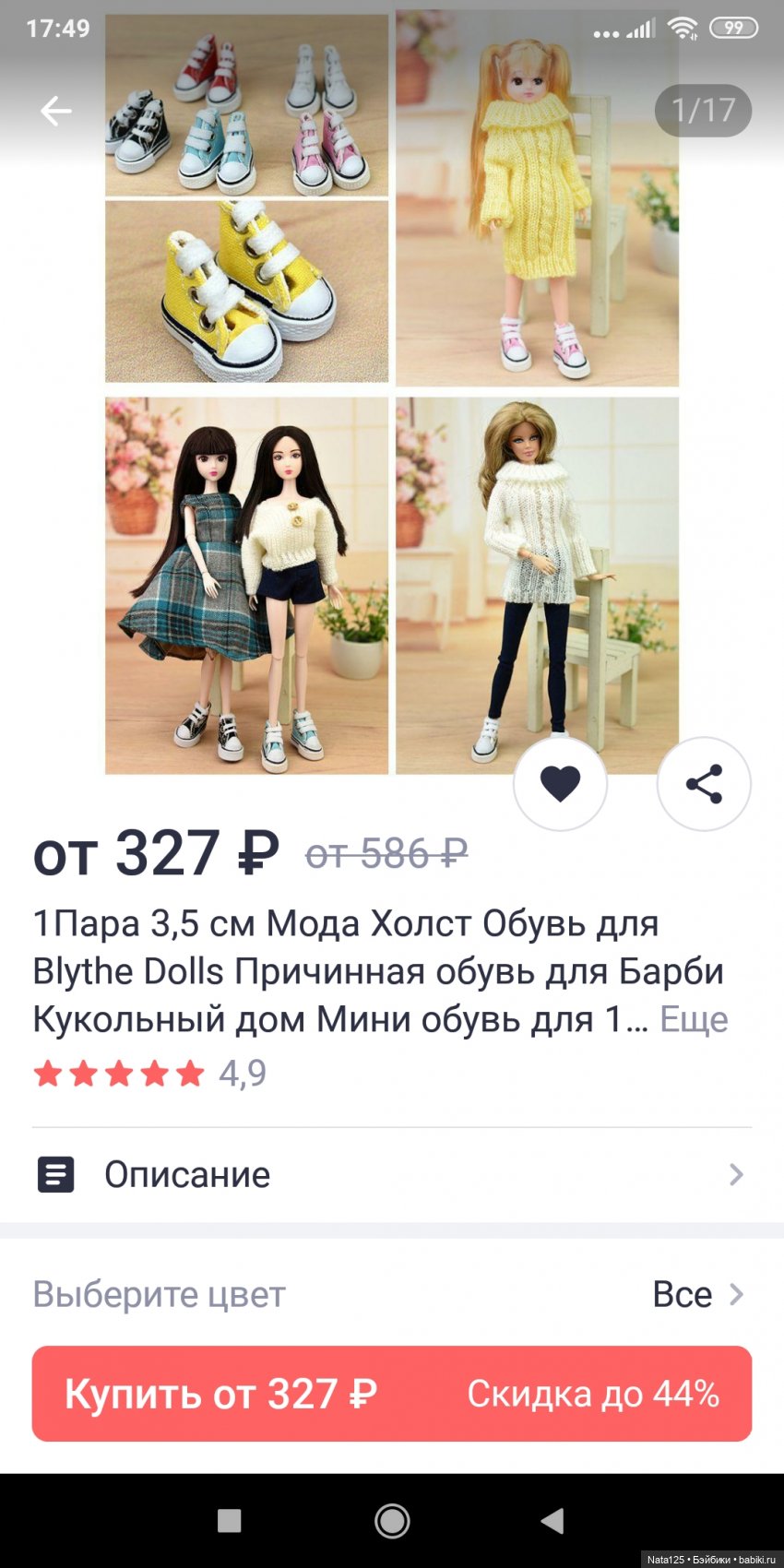Open the product photo gallery
784x1568 pixels.
(x=392, y=392)
